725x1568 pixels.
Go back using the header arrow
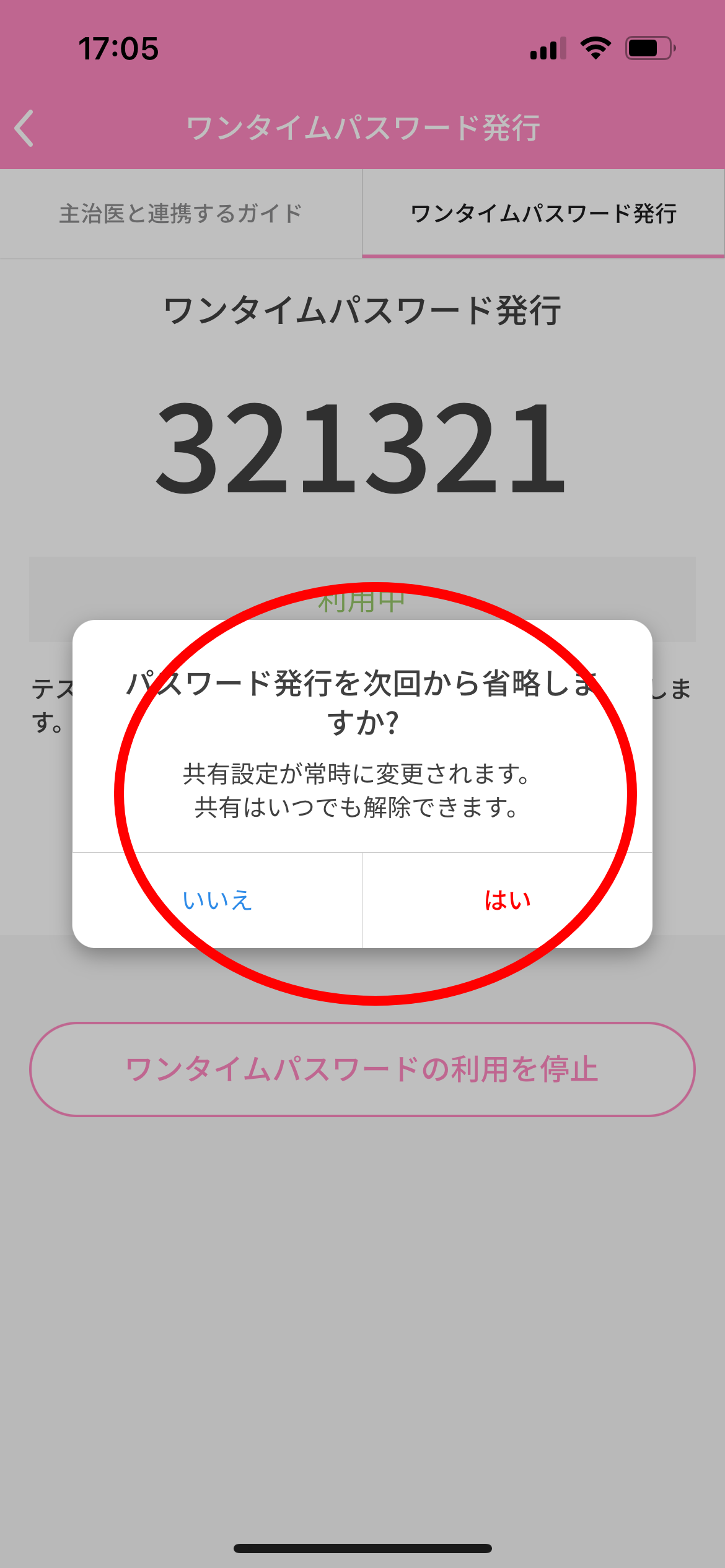tap(25, 128)
